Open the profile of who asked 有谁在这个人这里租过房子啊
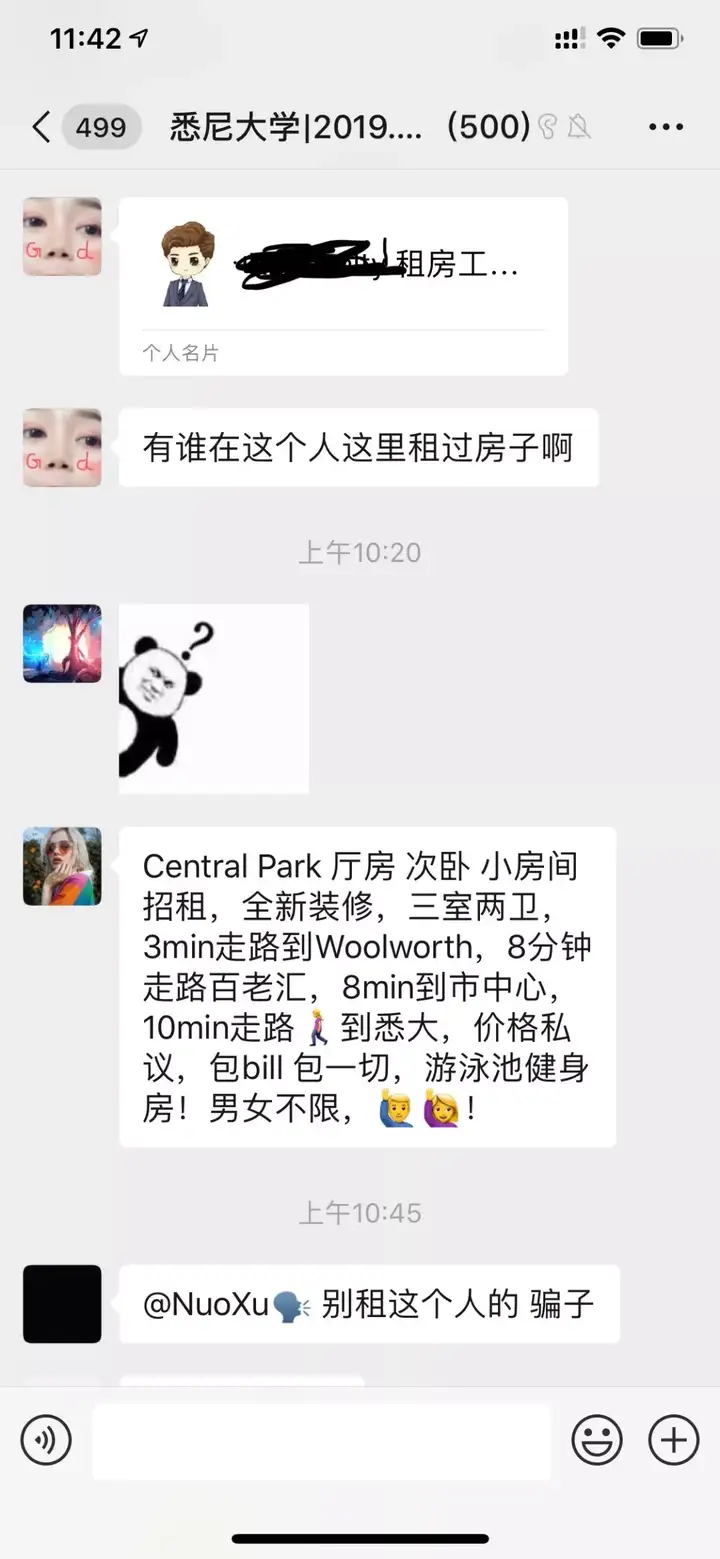This screenshot has width=720, height=1559. click(62, 447)
